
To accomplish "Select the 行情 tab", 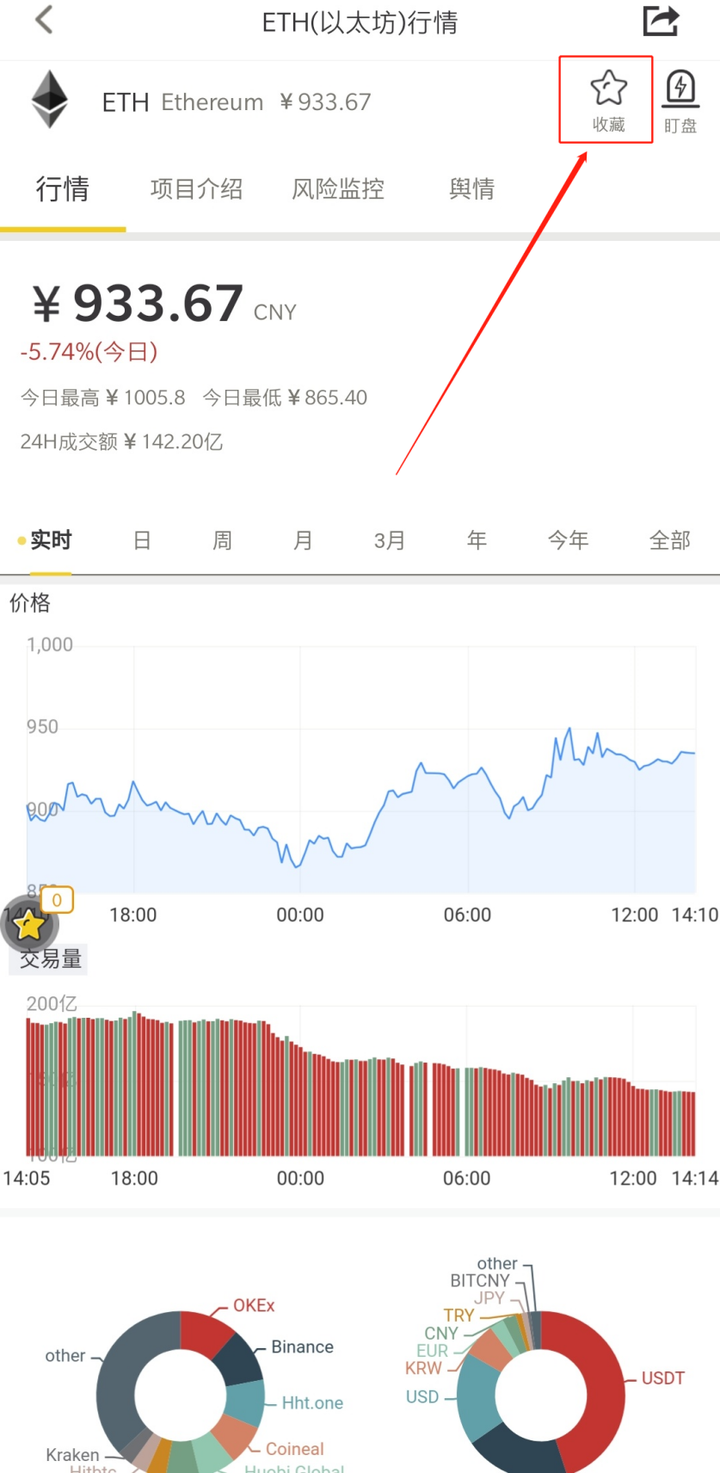I will (62, 188).
